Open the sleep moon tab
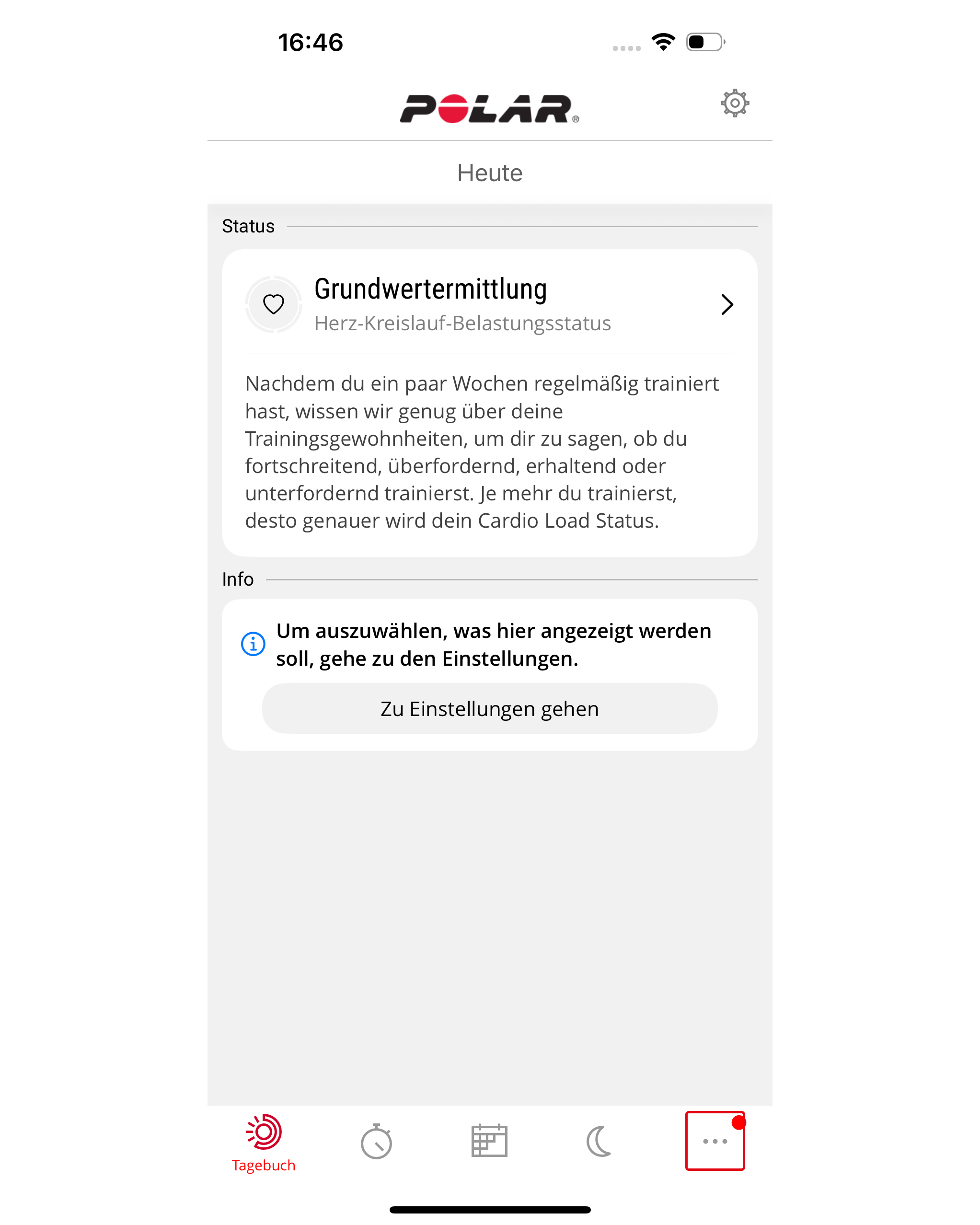This screenshot has width=980, height=1225. pyautogui.click(x=600, y=1141)
